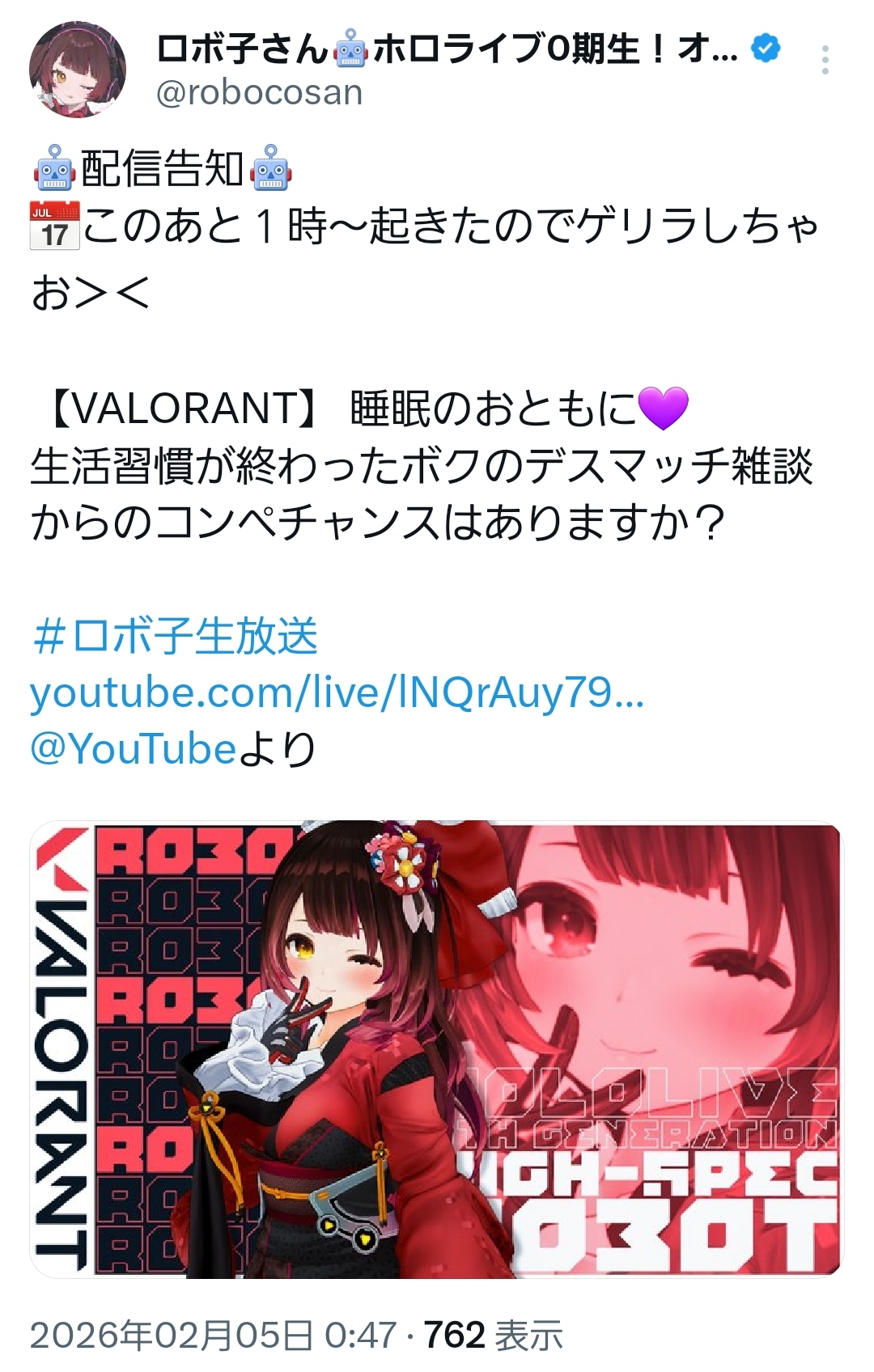Image resolution: width=874 pixels, height=1372 pixels.
Task: Open the tweet's three-dot overflow menu
Action: [825, 61]
